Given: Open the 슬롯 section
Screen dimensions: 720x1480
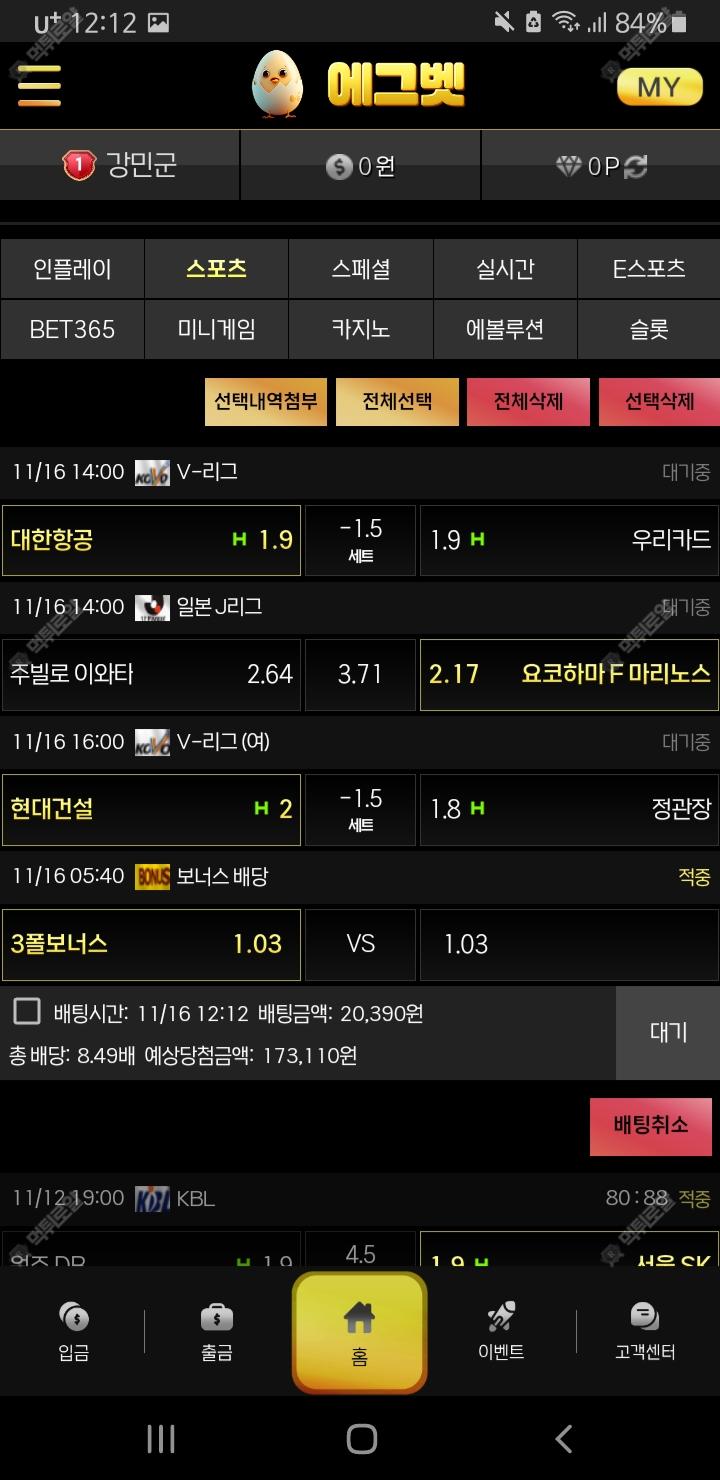Looking at the screenshot, I should pos(648,329).
